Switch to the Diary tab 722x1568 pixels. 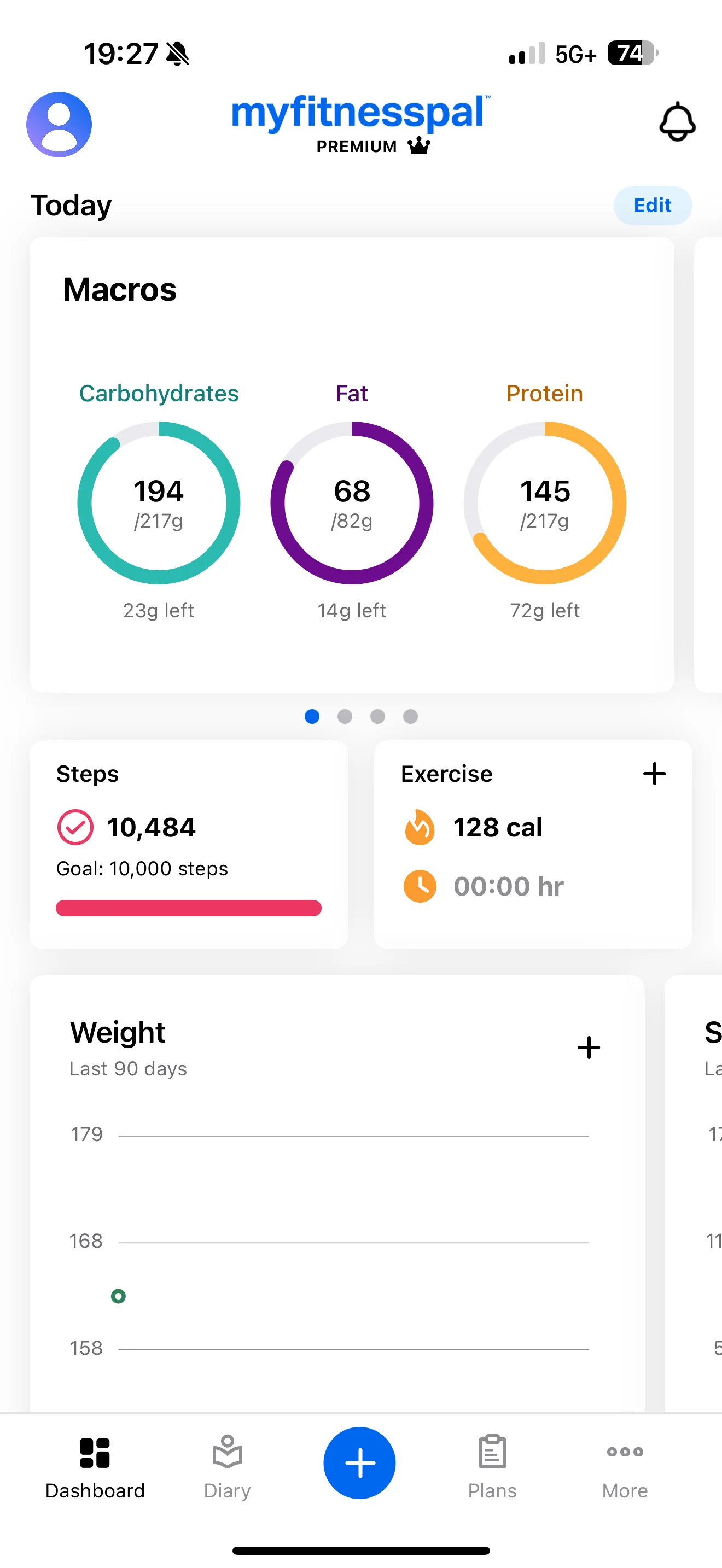point(227,1467)
